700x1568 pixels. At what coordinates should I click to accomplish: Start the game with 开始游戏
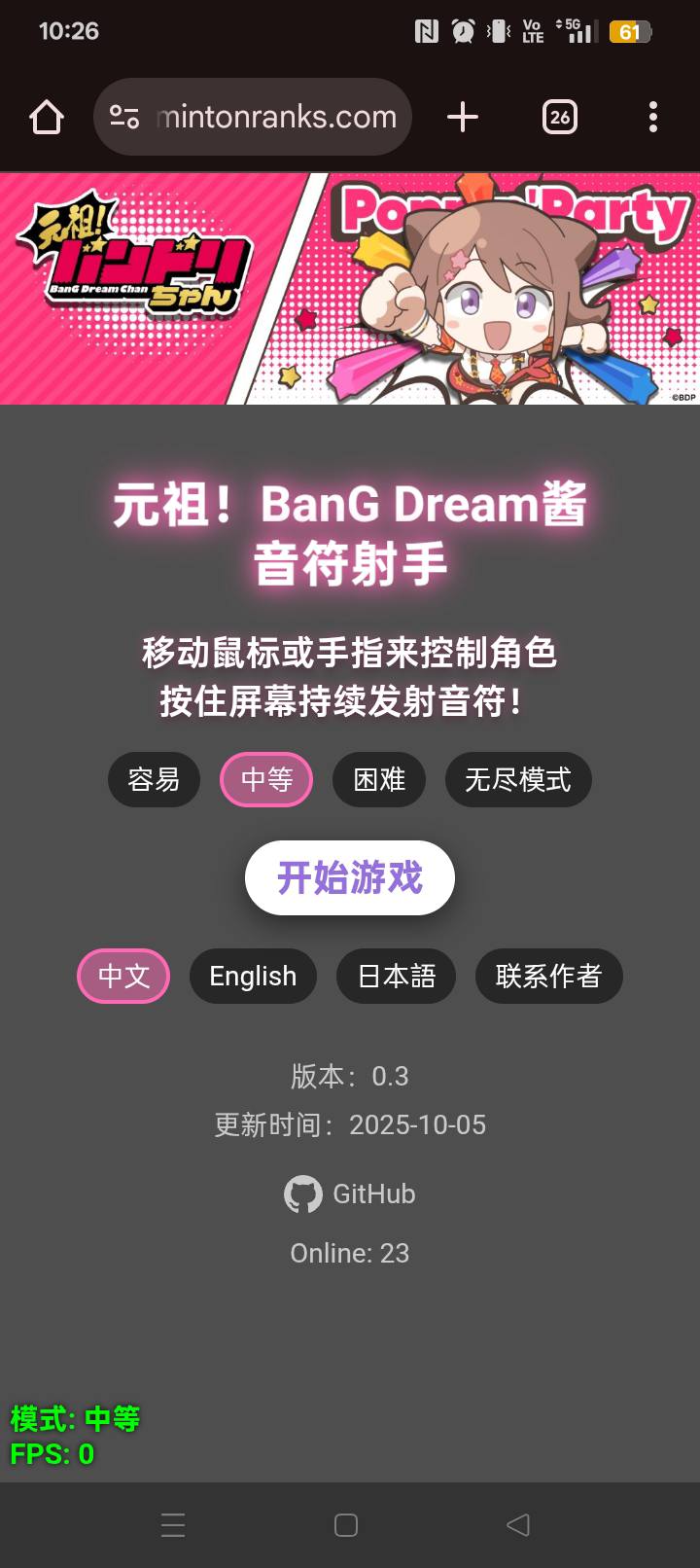tap(349, 878)
